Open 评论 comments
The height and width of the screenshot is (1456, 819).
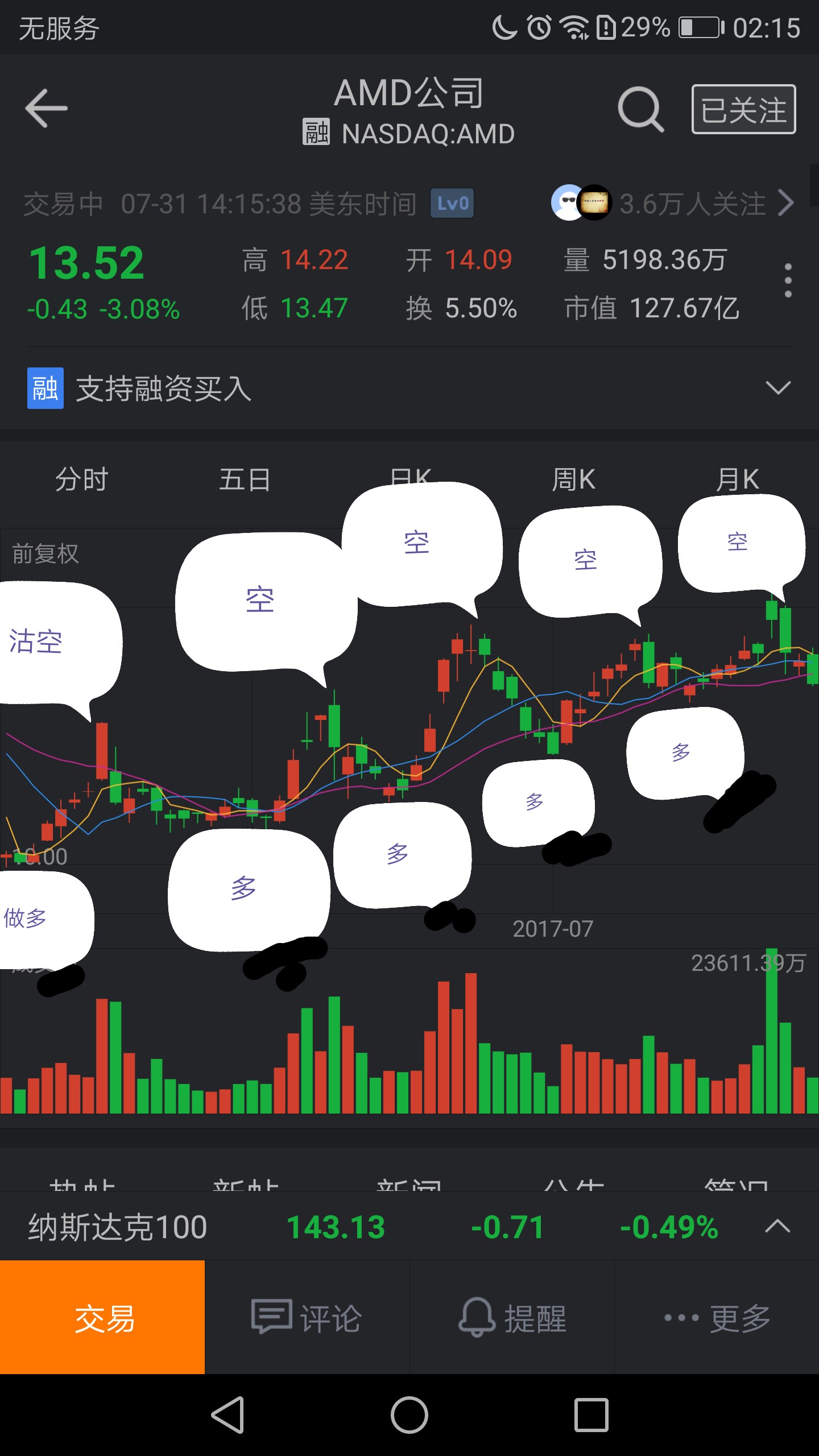click(x=307, y=1318)
